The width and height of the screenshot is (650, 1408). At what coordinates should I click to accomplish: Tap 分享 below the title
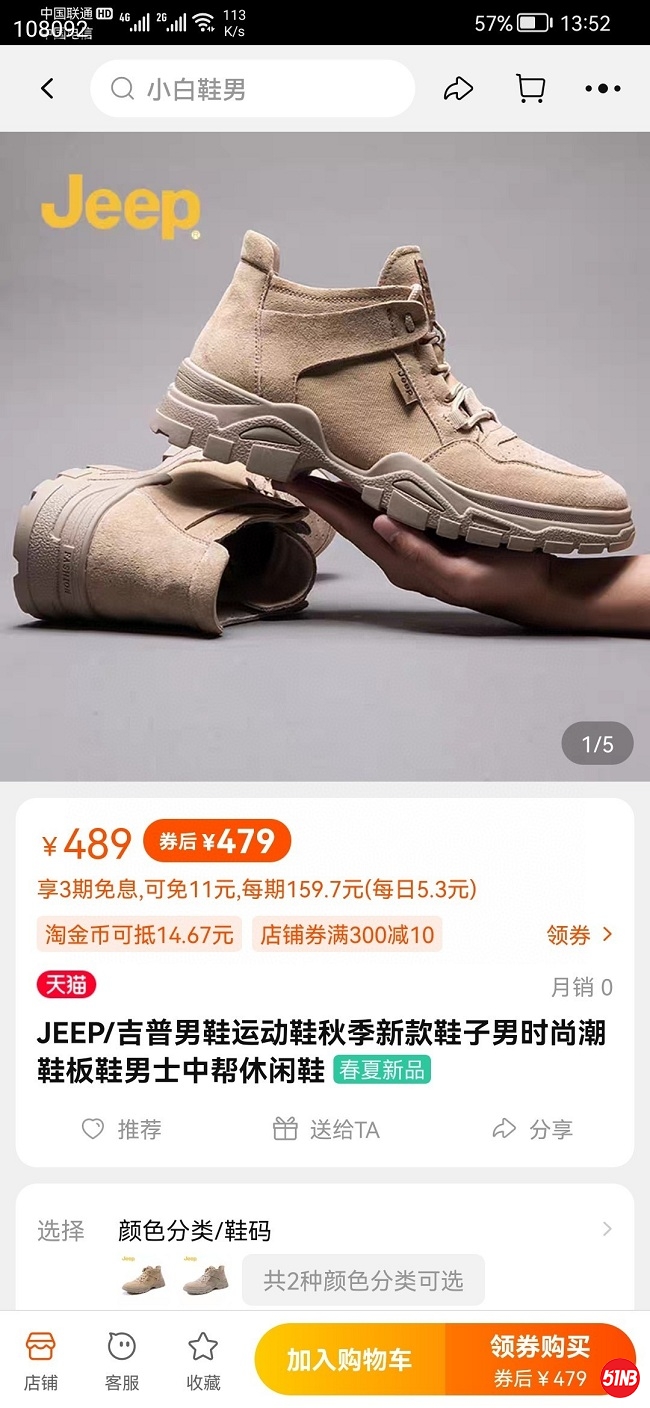(533, 1129)
